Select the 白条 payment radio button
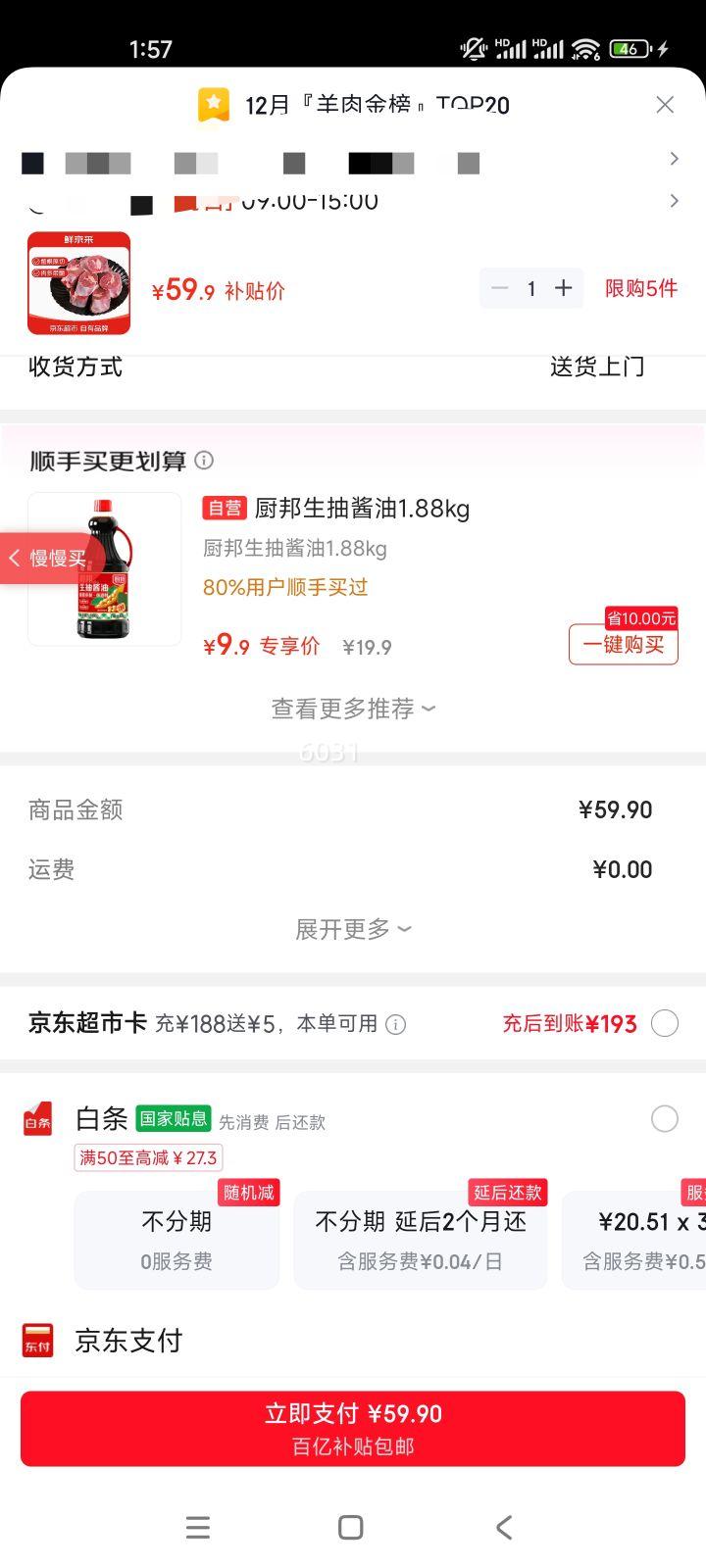 664,1118
